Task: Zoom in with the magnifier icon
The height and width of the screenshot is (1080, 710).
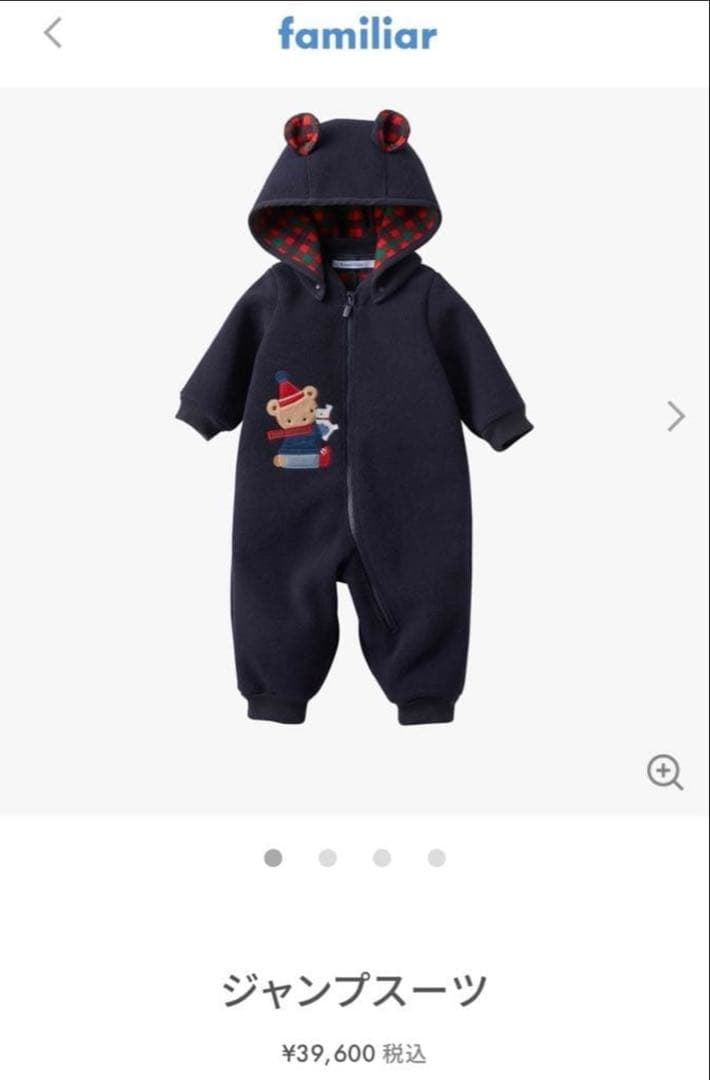Action: (x=664, y=772)
